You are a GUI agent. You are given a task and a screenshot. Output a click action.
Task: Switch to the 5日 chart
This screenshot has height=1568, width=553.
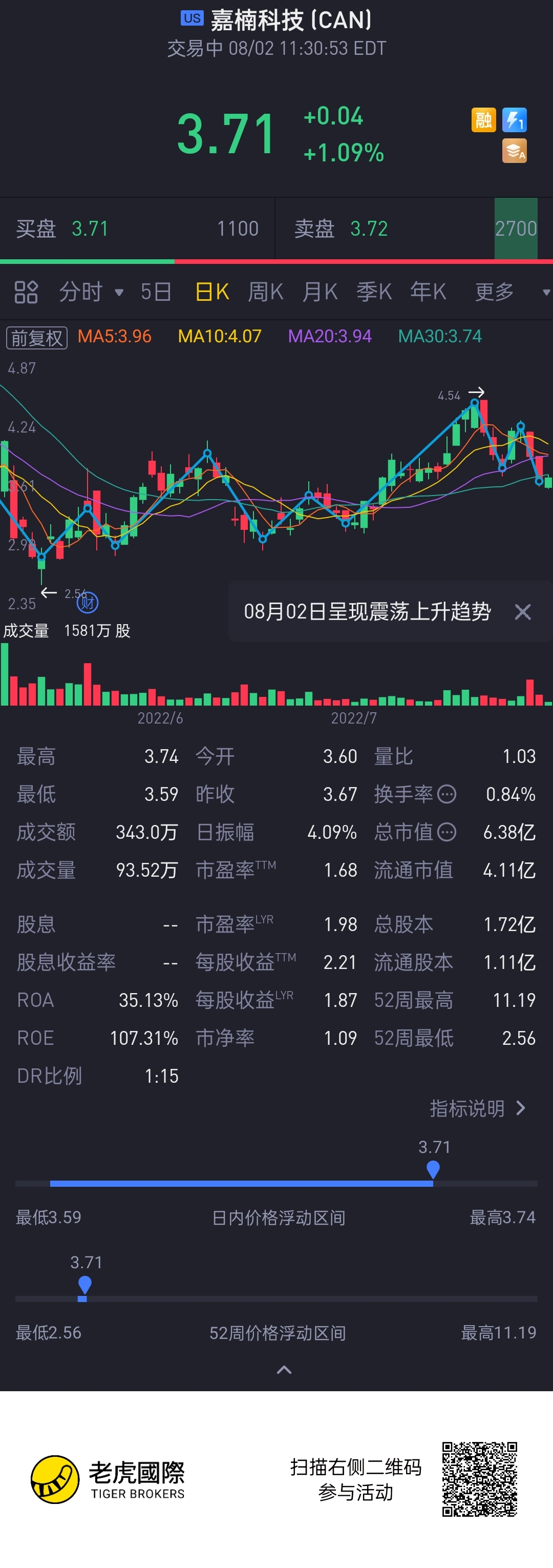pyautogui.click(x=156, y=292)
